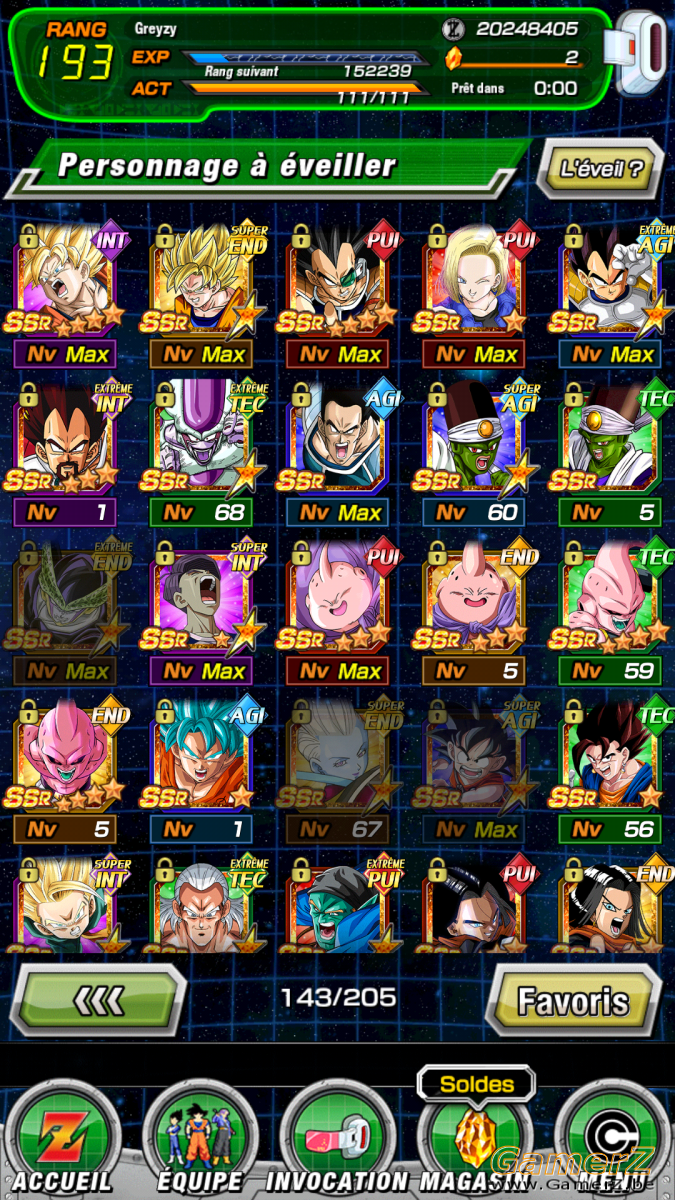Select the PUI Majin Buu card Nv Max
Image resolution: width=675 pixels, height=1200 pixels.
point(338,611)
